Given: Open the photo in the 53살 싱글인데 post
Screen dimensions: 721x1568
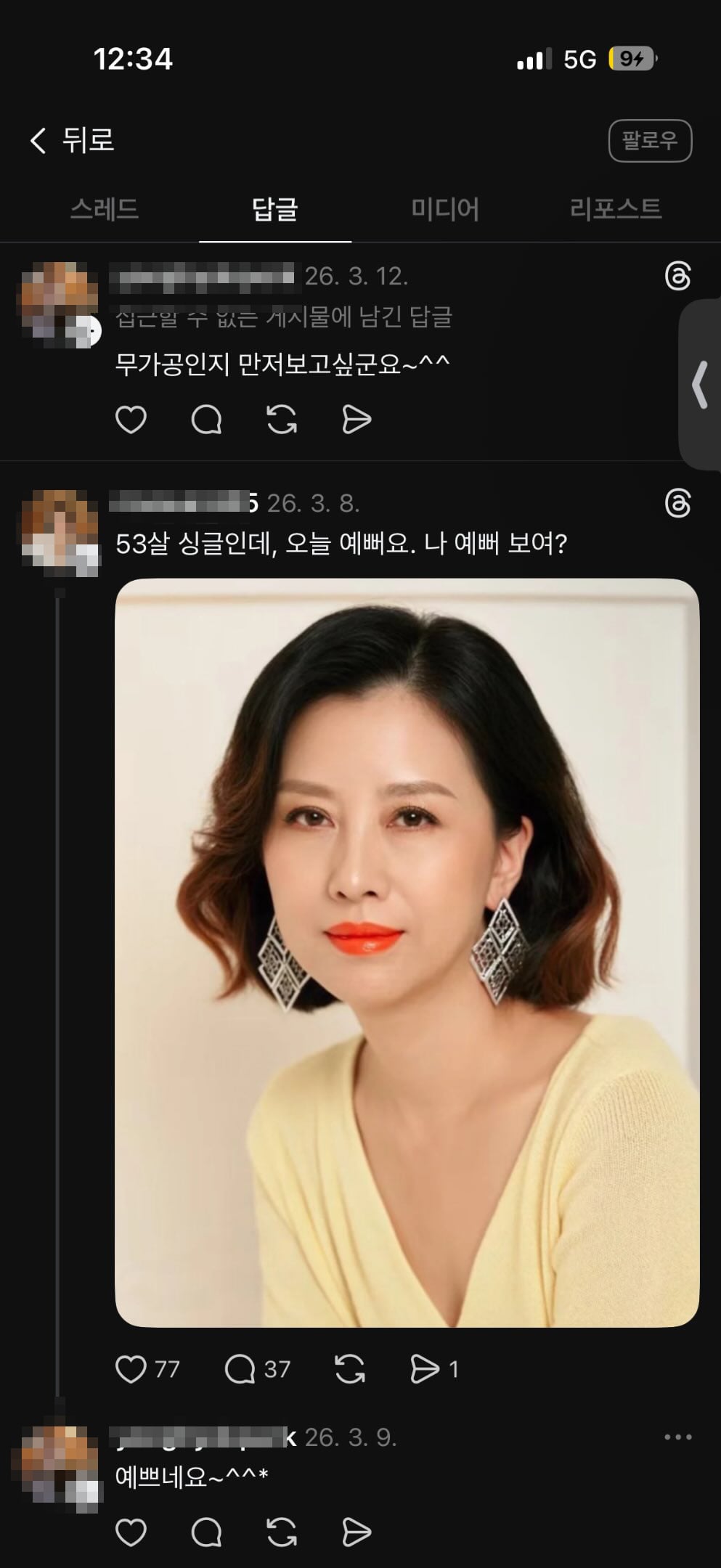Looking at the screenshot, I should (407, 952).
